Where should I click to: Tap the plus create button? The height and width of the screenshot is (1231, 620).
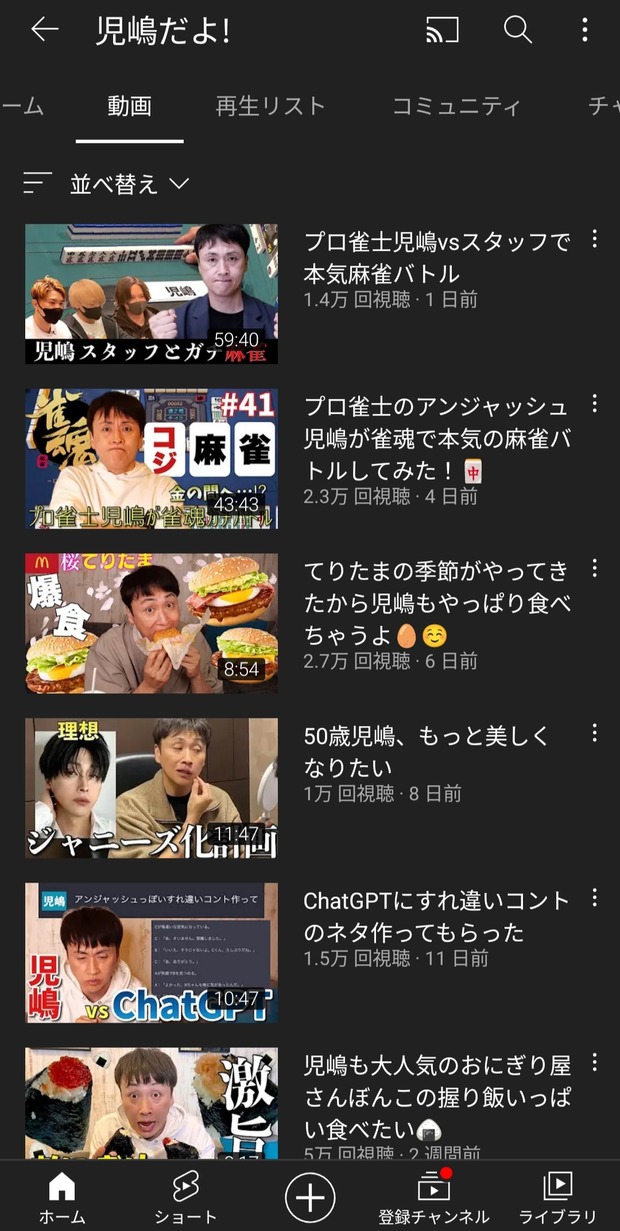[310, 1196]
